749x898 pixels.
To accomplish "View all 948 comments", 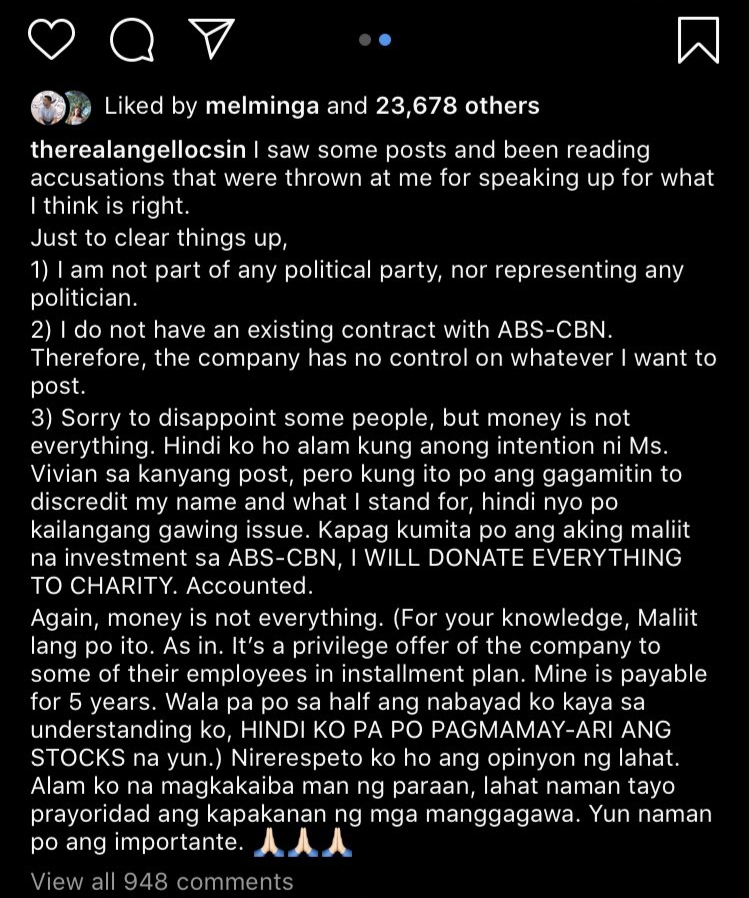I will pyautogui.click(x=162, y=881).
